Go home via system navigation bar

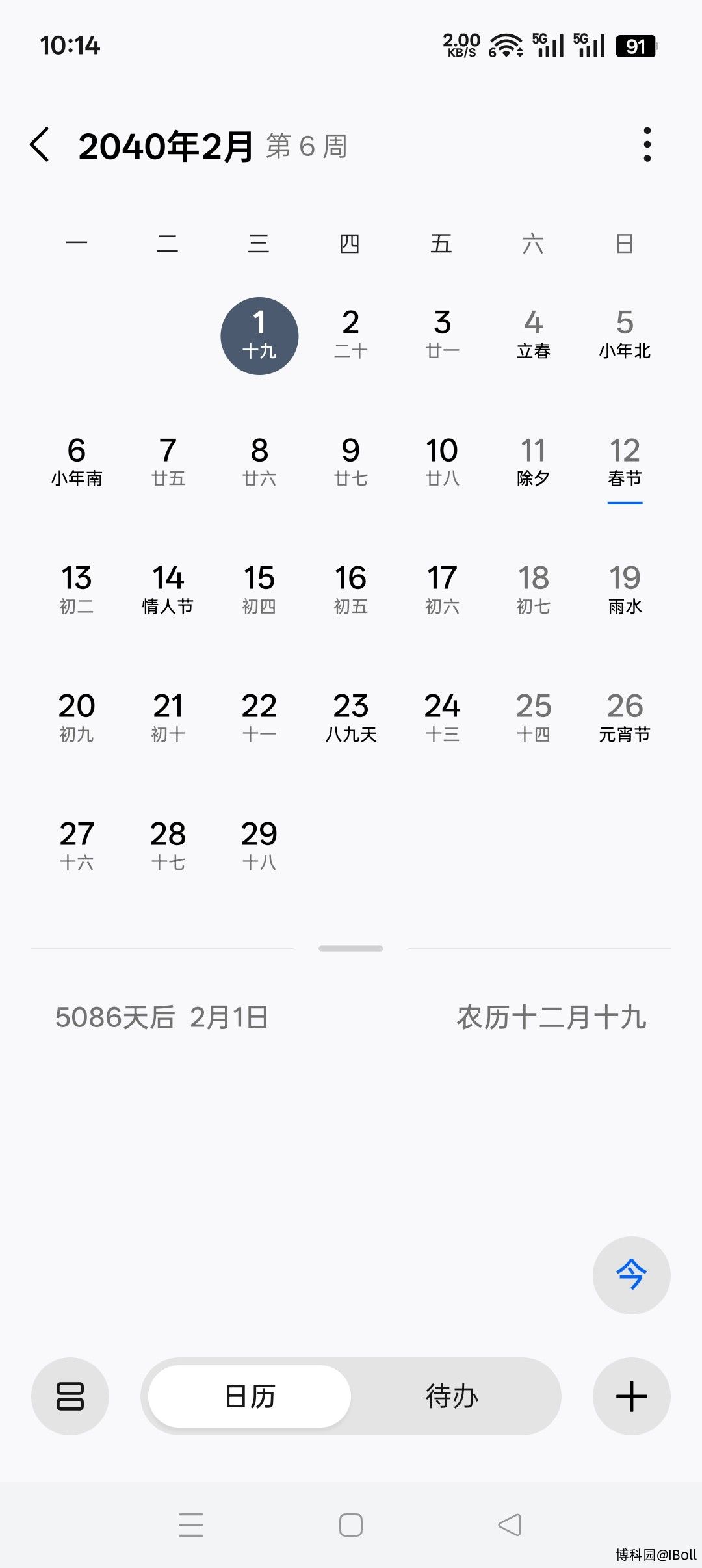coord(351,1524)
